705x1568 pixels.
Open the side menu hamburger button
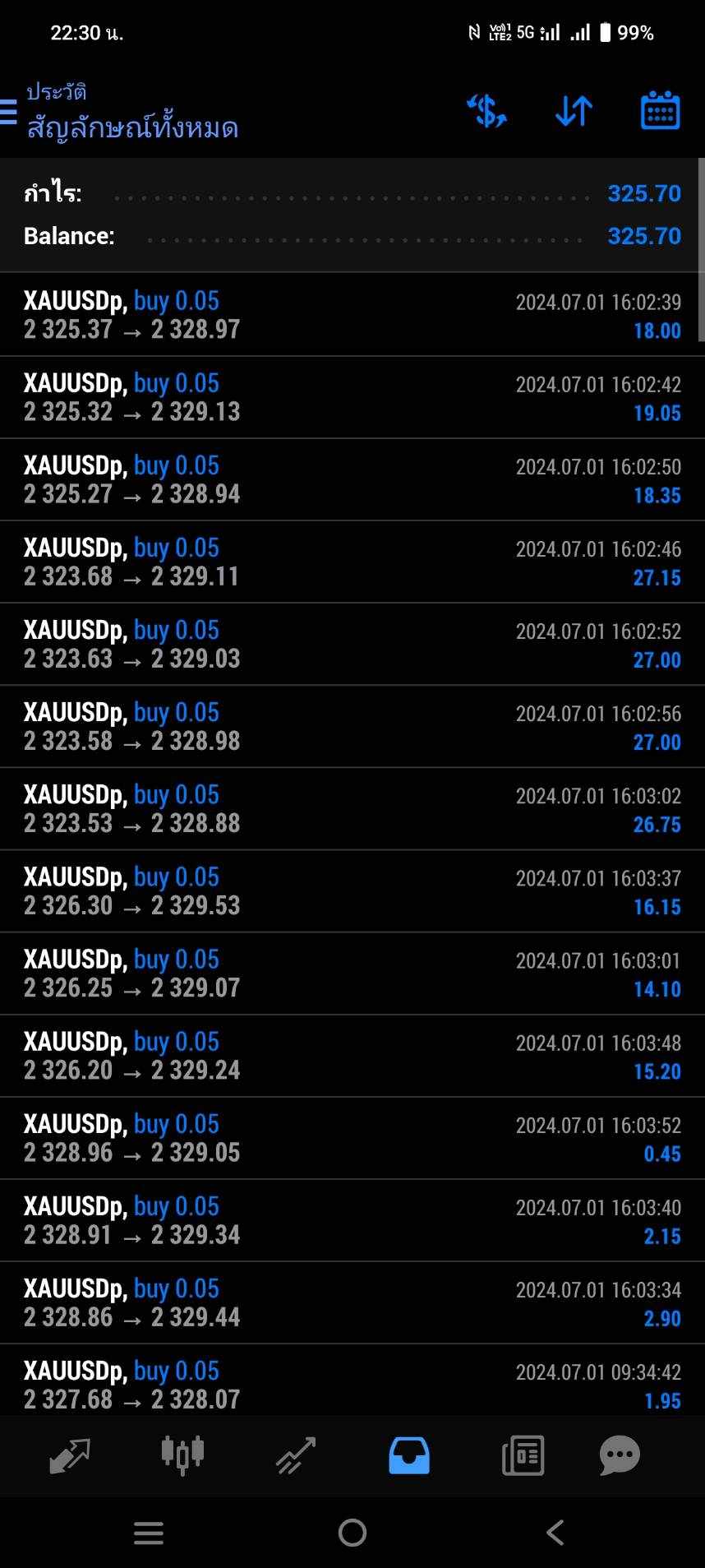pyautogui.click(x=8, y=111)
